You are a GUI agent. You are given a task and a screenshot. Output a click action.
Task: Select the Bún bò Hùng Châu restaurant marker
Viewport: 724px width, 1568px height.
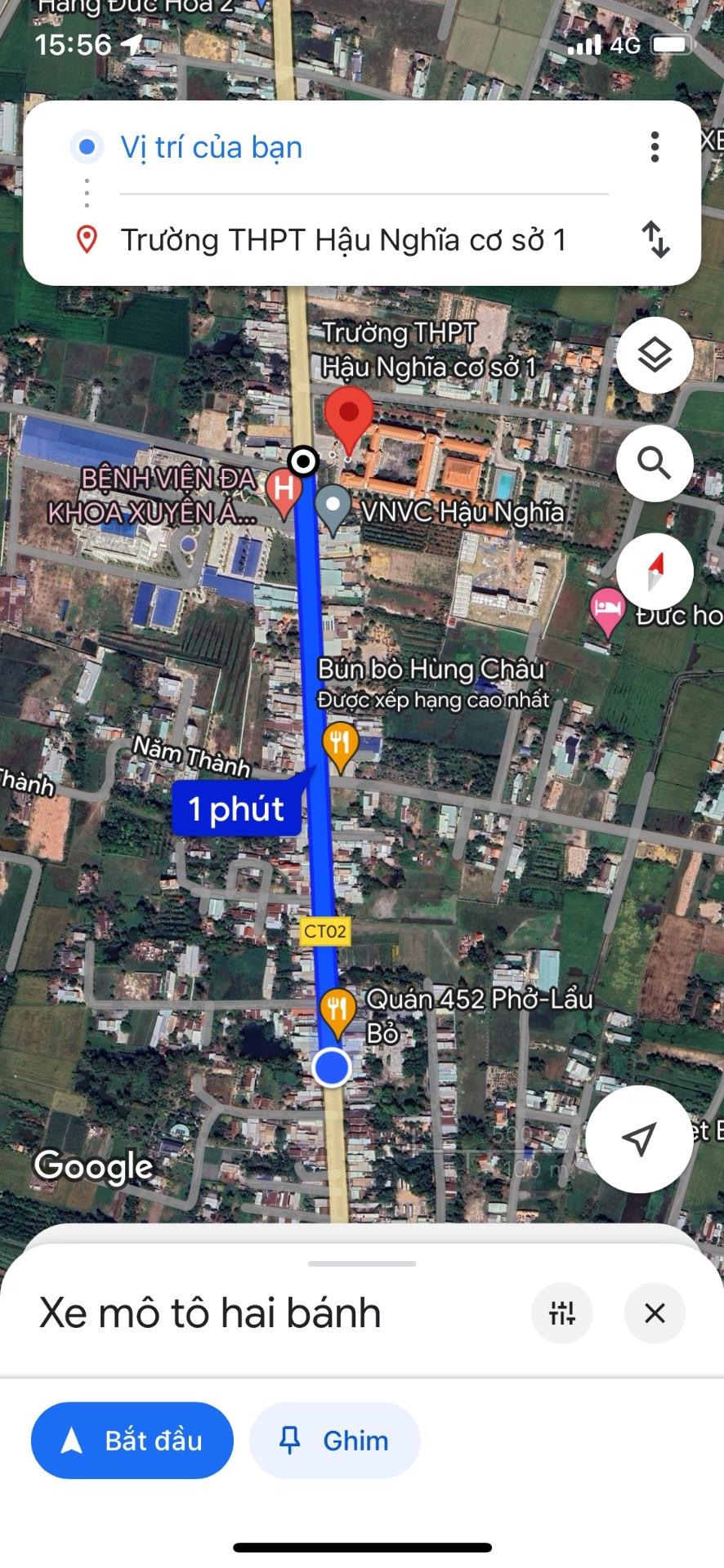[x=340, y=745]
